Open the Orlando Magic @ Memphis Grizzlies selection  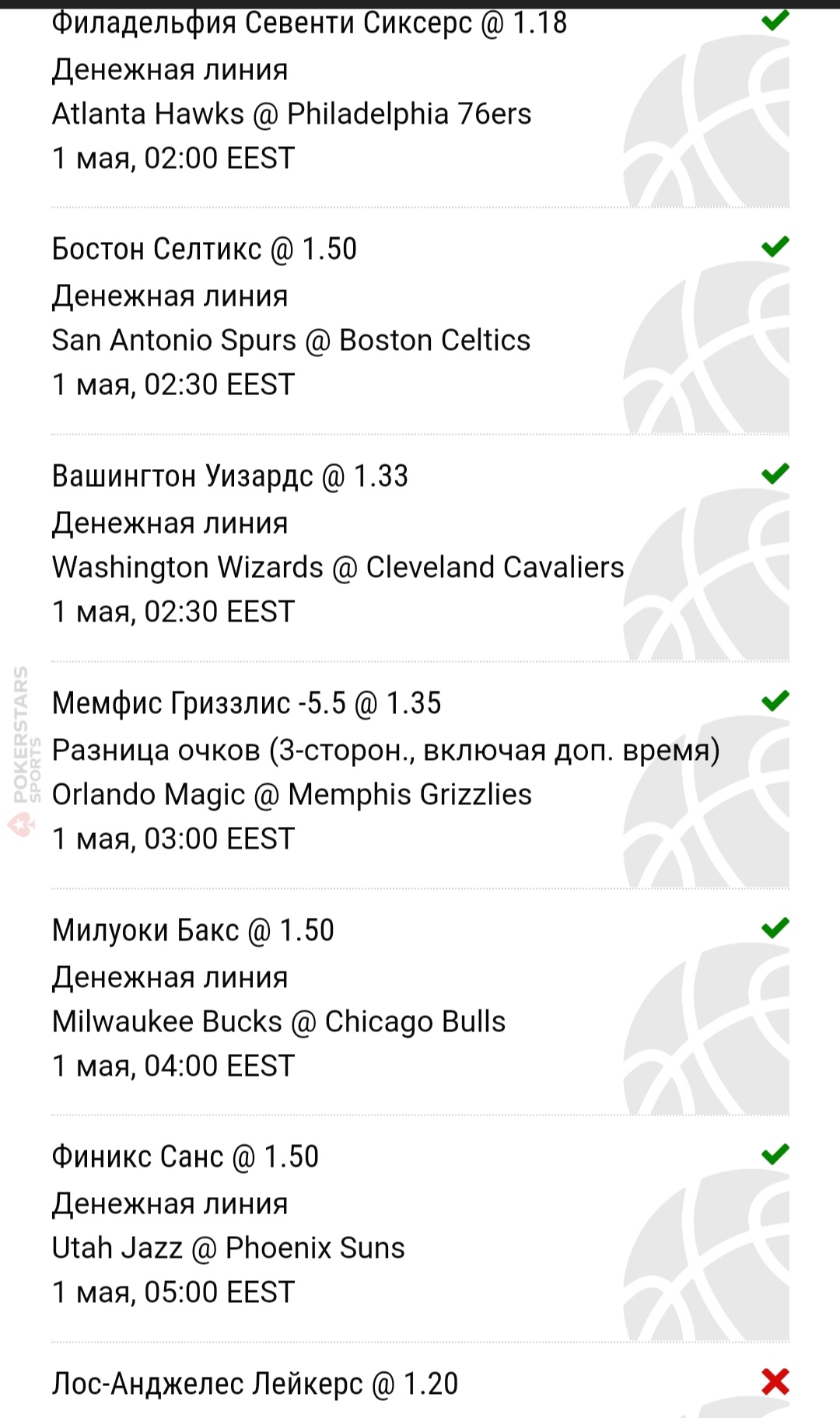pyautogui.click(x=420, y=776)
